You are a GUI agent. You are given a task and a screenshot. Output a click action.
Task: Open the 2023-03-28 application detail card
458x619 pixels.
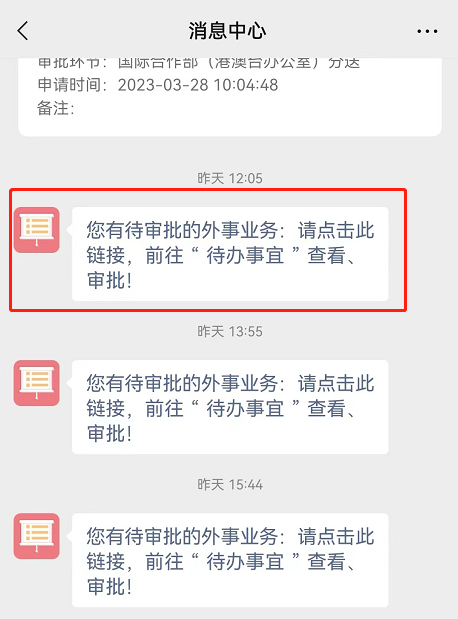coord(230,97)
